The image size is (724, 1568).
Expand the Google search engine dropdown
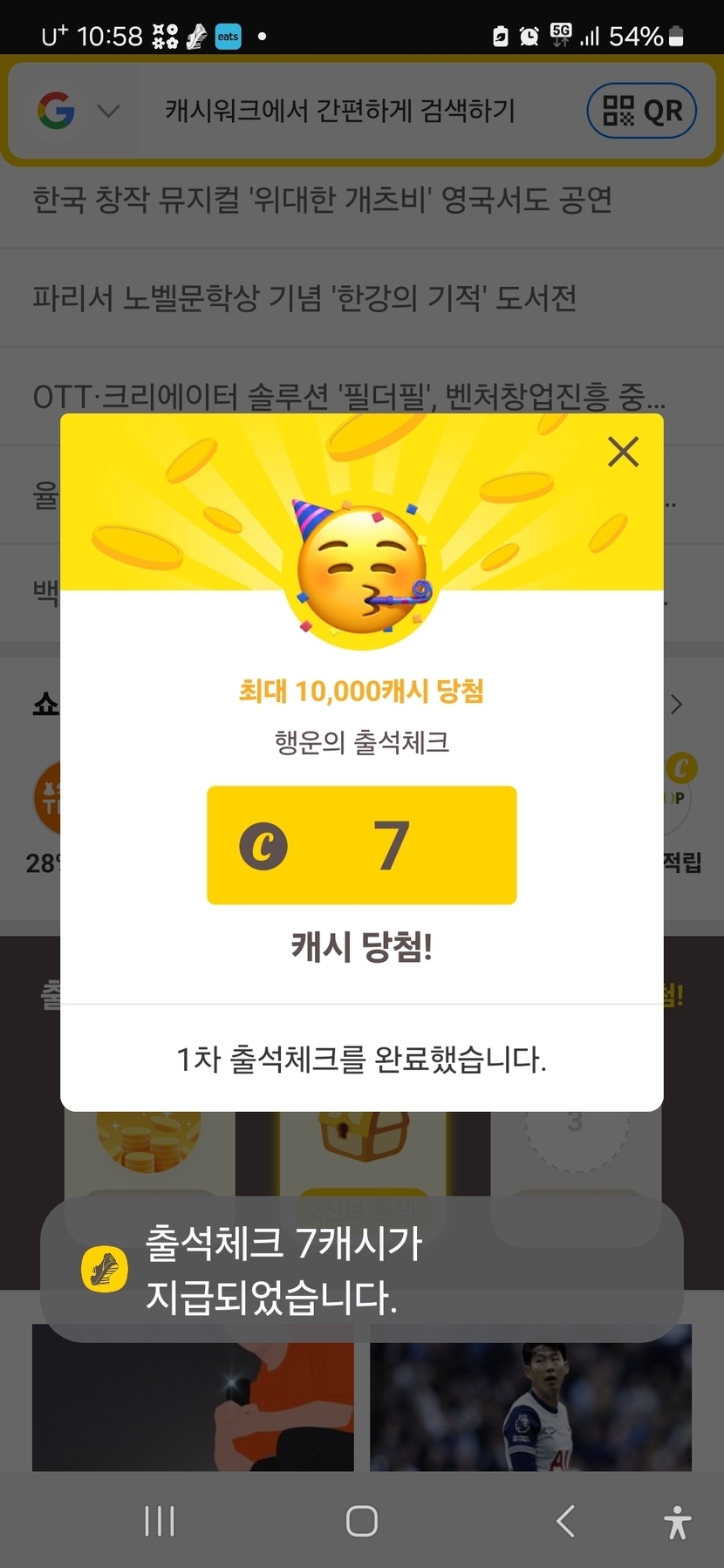click(x=108, y=111)
